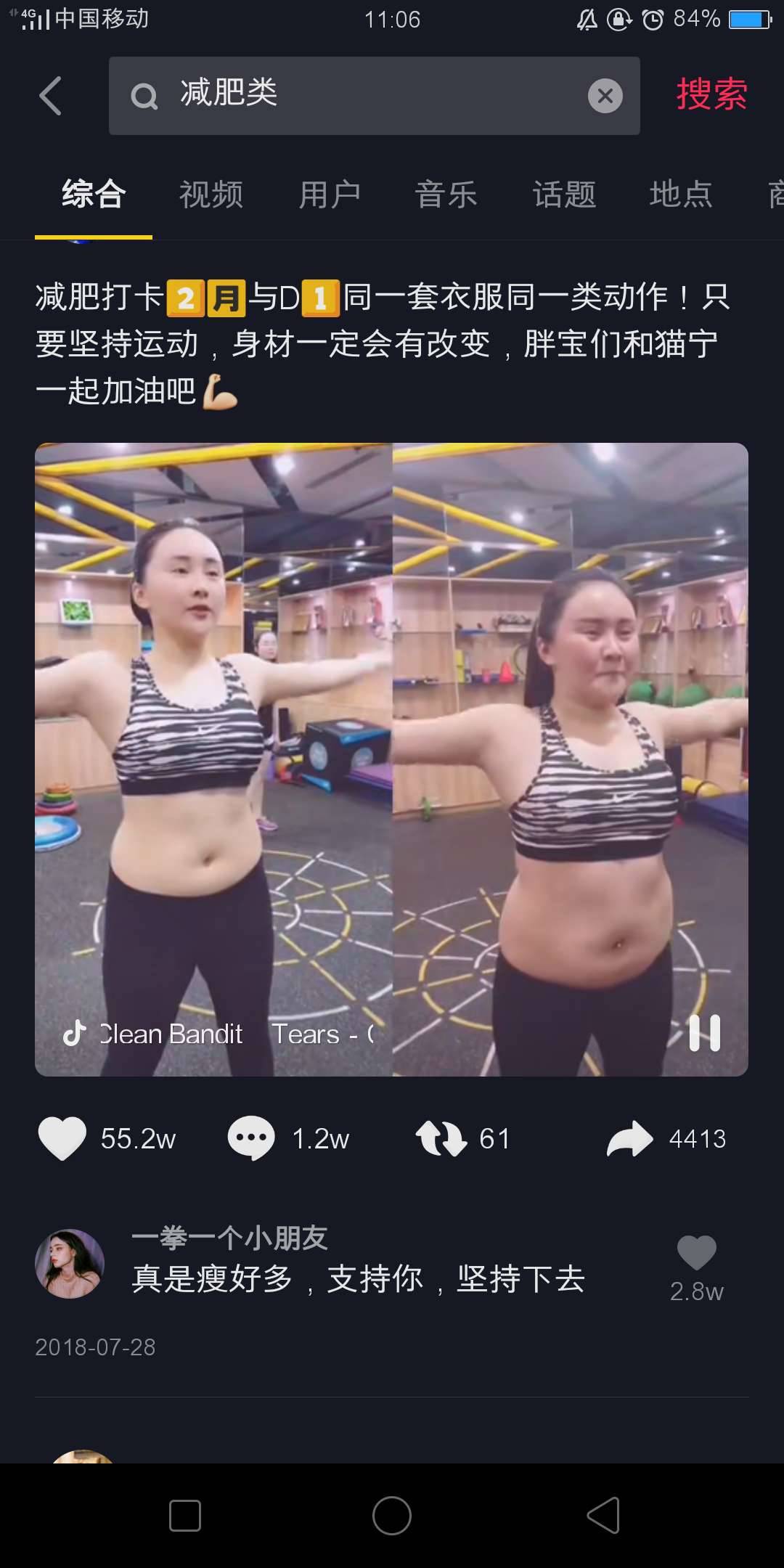Switch to the 话题 tab
The width and height of the screenshot is (784, 1568).
point(564,195)
